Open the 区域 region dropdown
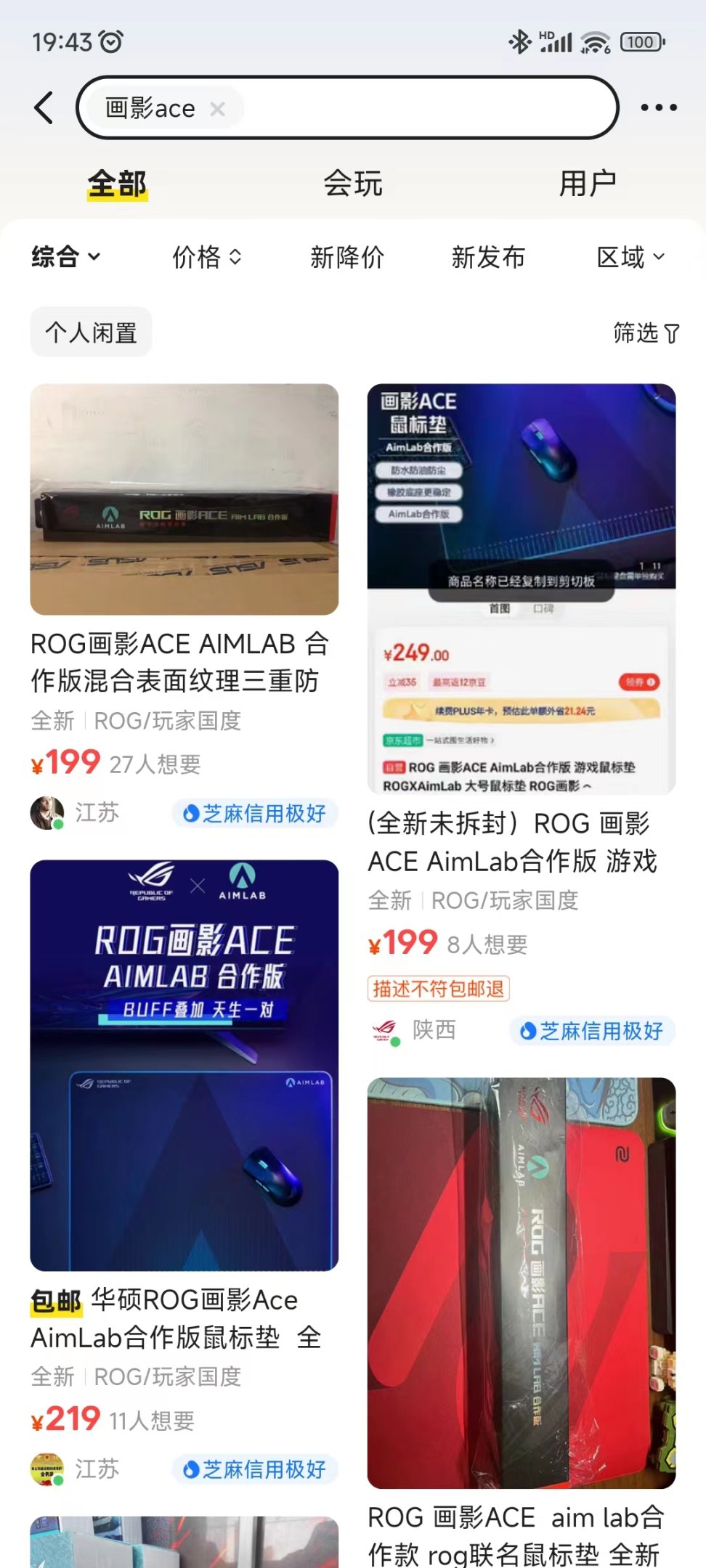Screen dimensions: 706x1568 (x=630, y=257)
